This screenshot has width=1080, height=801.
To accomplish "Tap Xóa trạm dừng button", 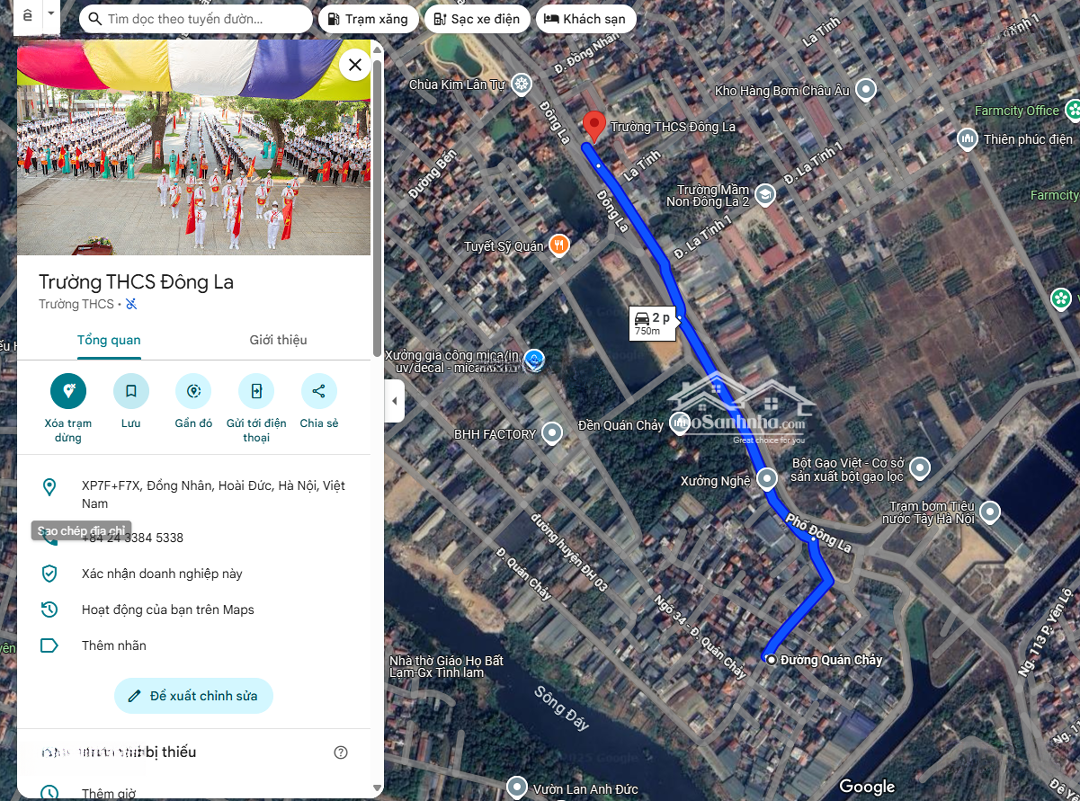I will coord(68,391).
